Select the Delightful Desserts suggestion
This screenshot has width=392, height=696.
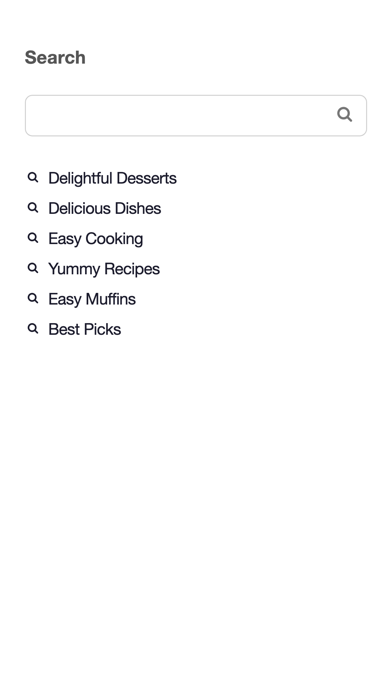(112, 178)
